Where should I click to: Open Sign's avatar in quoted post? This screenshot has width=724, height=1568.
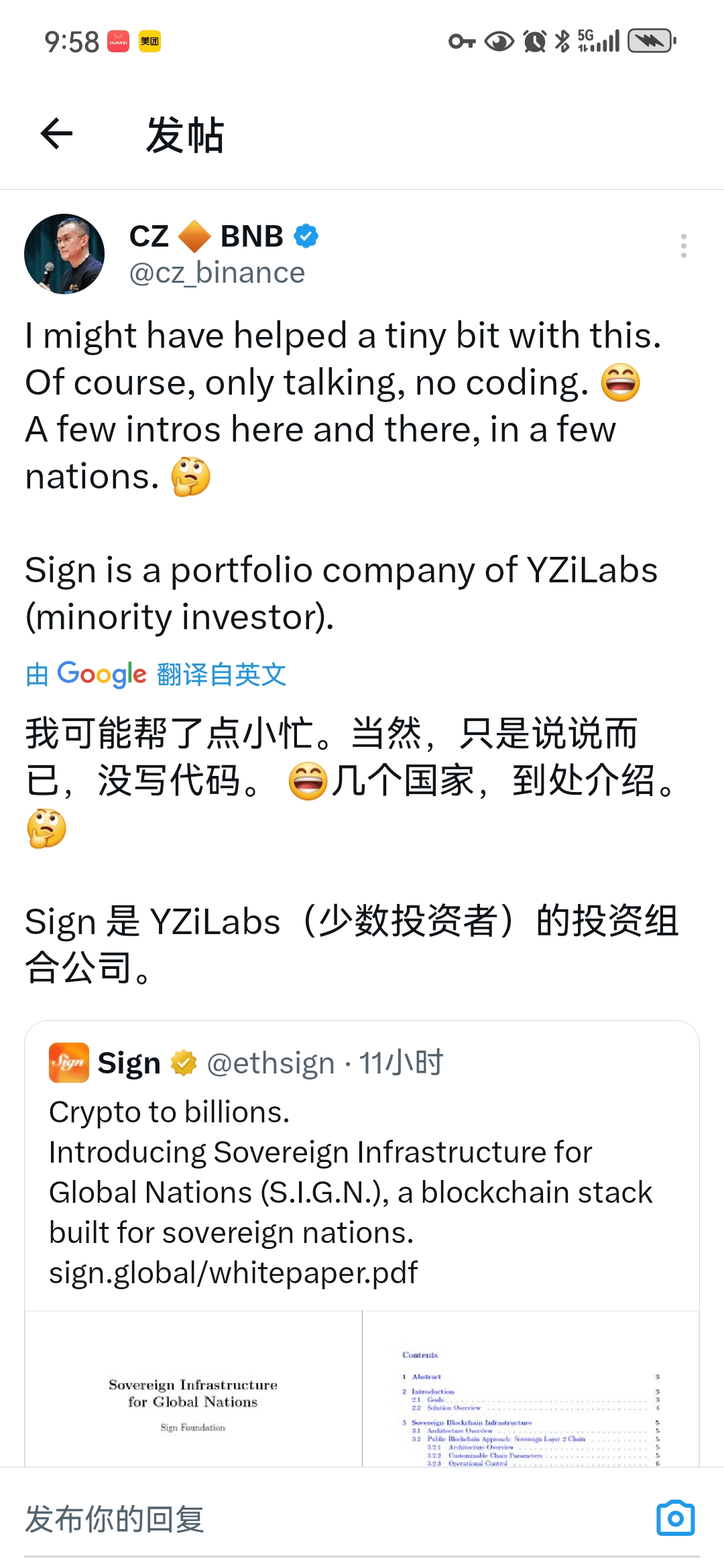pyautogui.click(x=68, y=1063)
